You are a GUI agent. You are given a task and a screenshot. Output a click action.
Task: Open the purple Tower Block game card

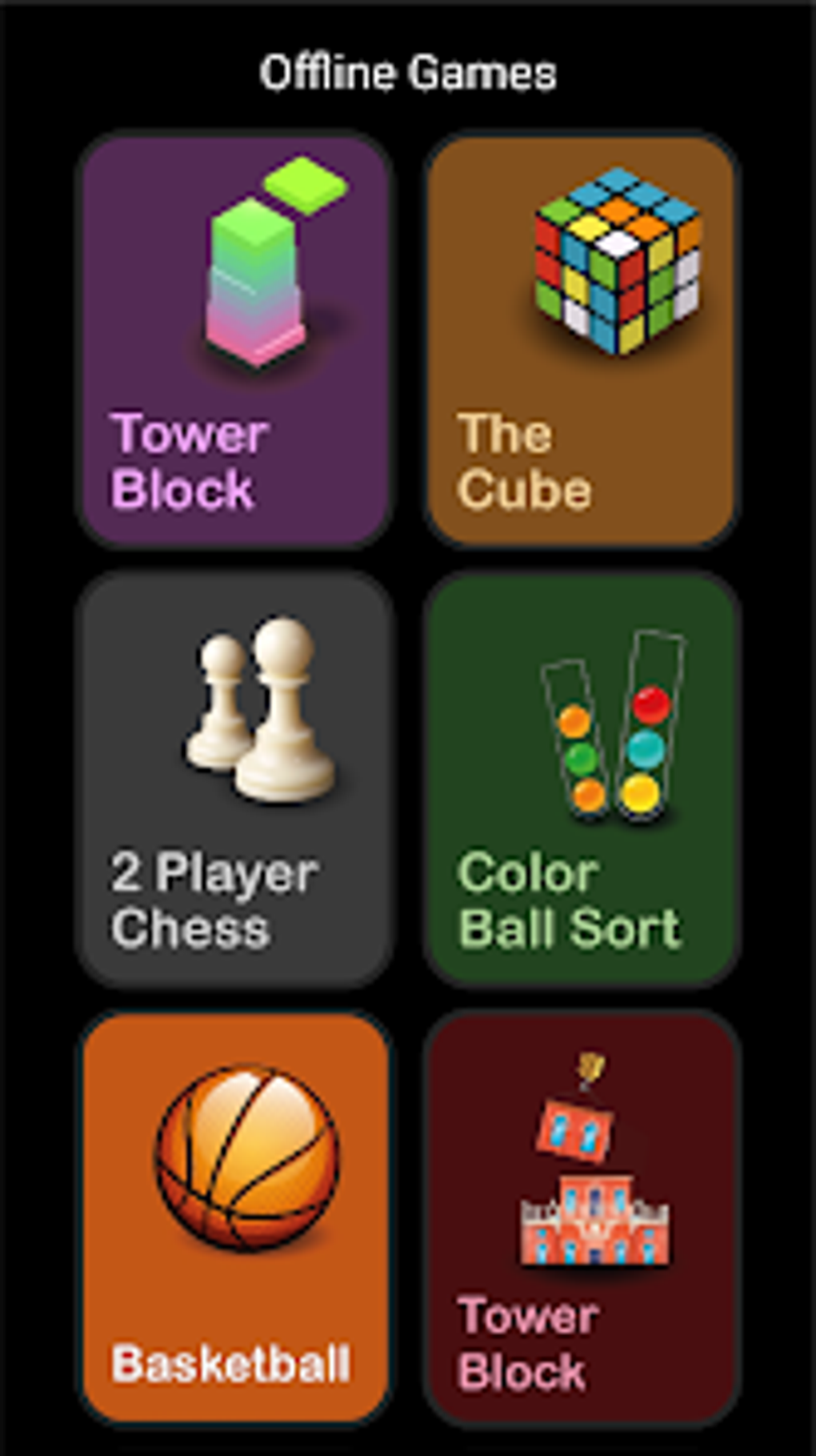coord(236,336)
